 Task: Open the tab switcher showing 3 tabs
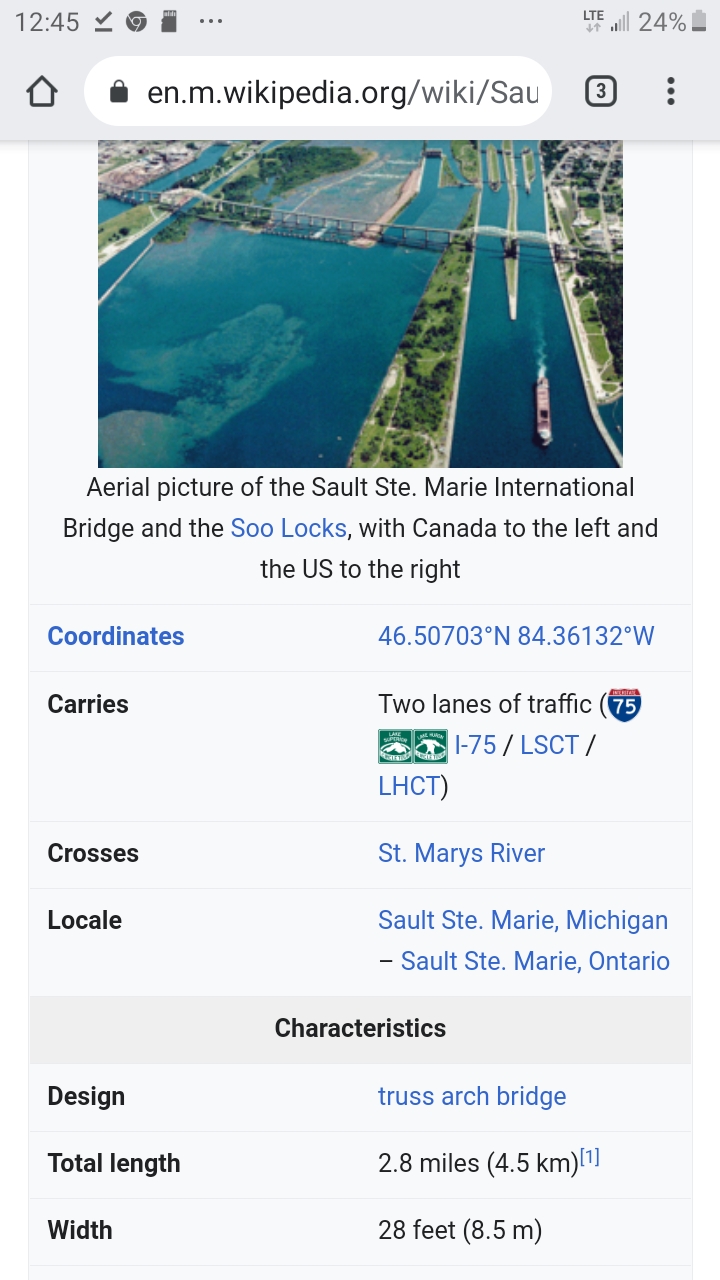[600, 92]
